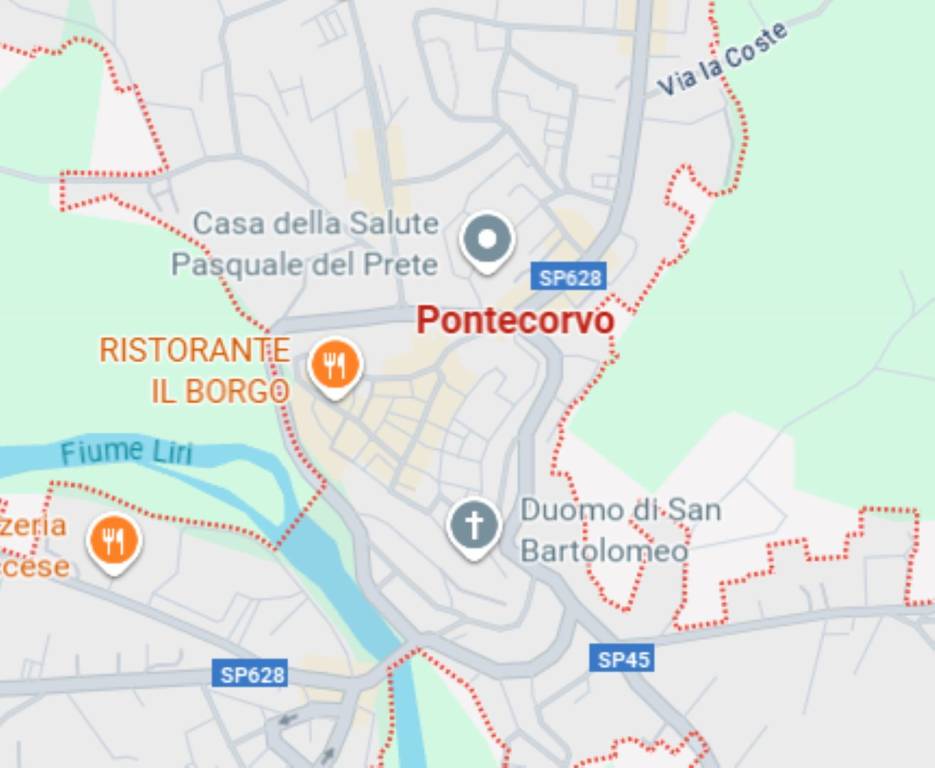Open the pizzeria restaurant pin near Fiume Liri
Viewport: 935px width, 768px height.
click(x=115, y=541)
